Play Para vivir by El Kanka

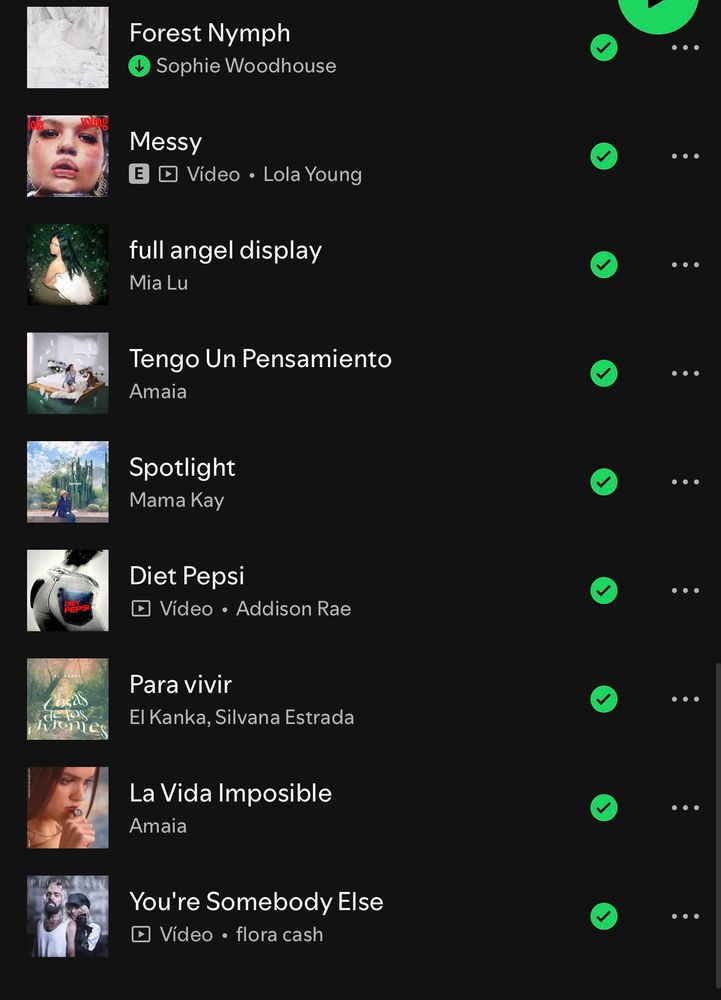click(x=180, y=685)
